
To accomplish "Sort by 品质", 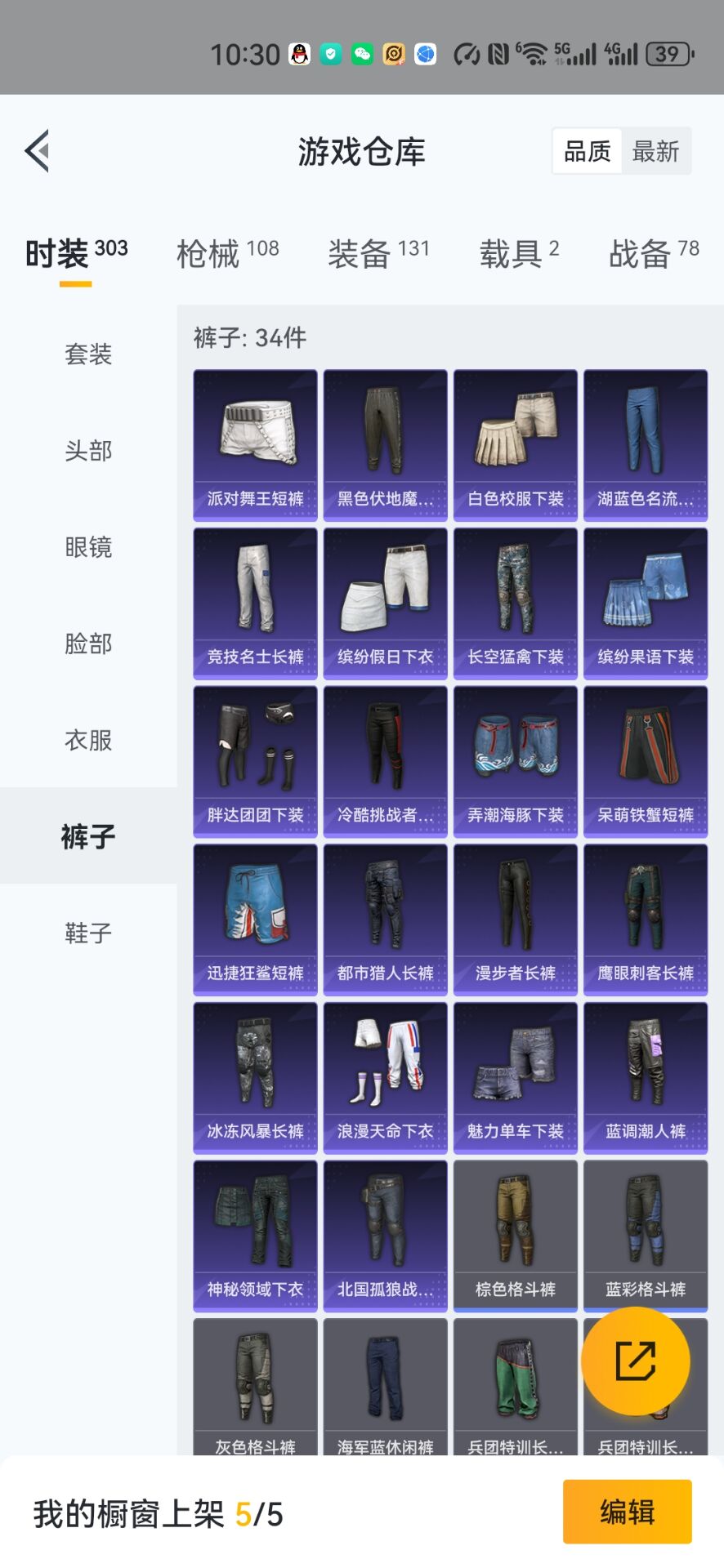I will click(587, 151).
